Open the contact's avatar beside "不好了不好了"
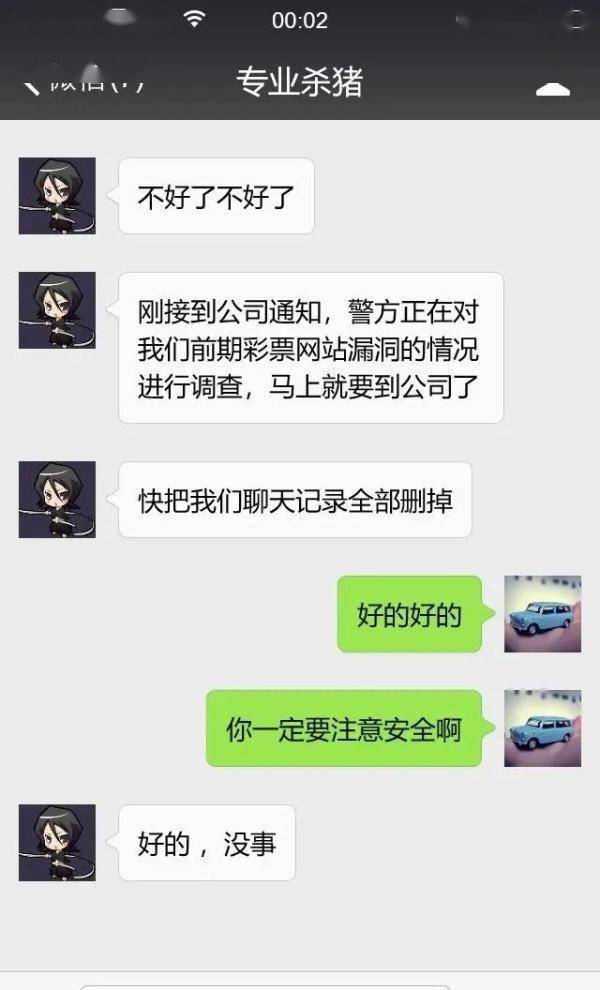 tap(57, 196)
